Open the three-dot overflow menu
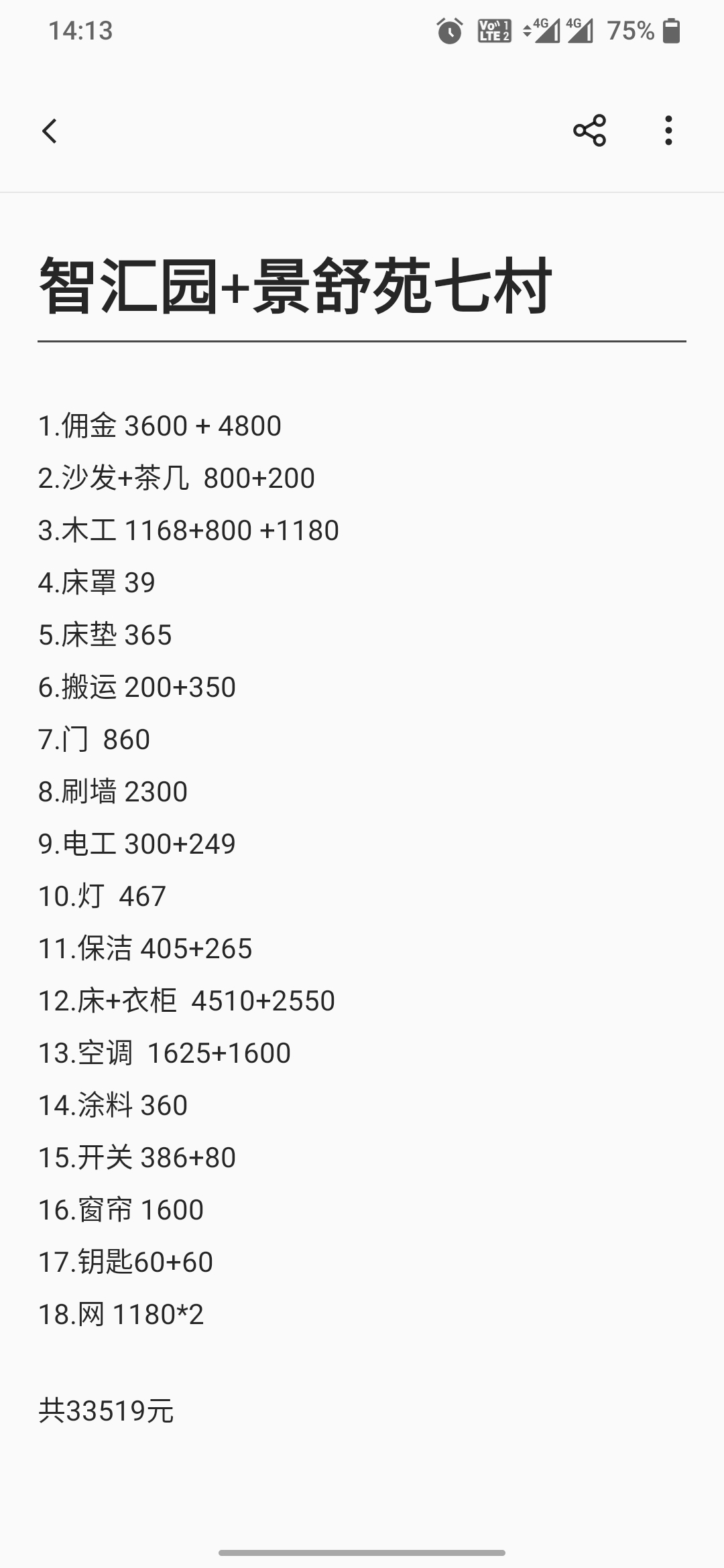724x1568 pixels. (668, 131)
